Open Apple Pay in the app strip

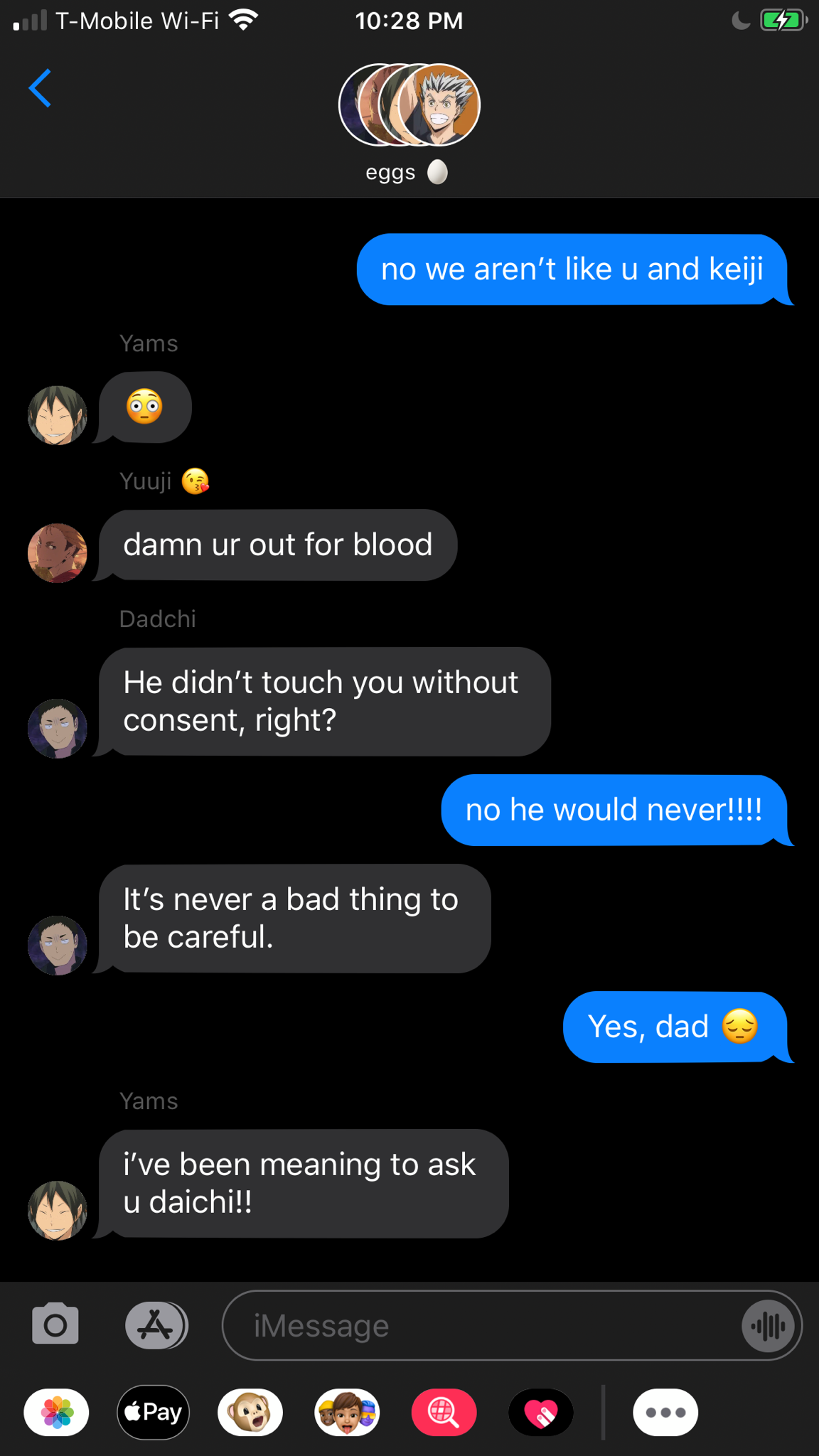153,1413
